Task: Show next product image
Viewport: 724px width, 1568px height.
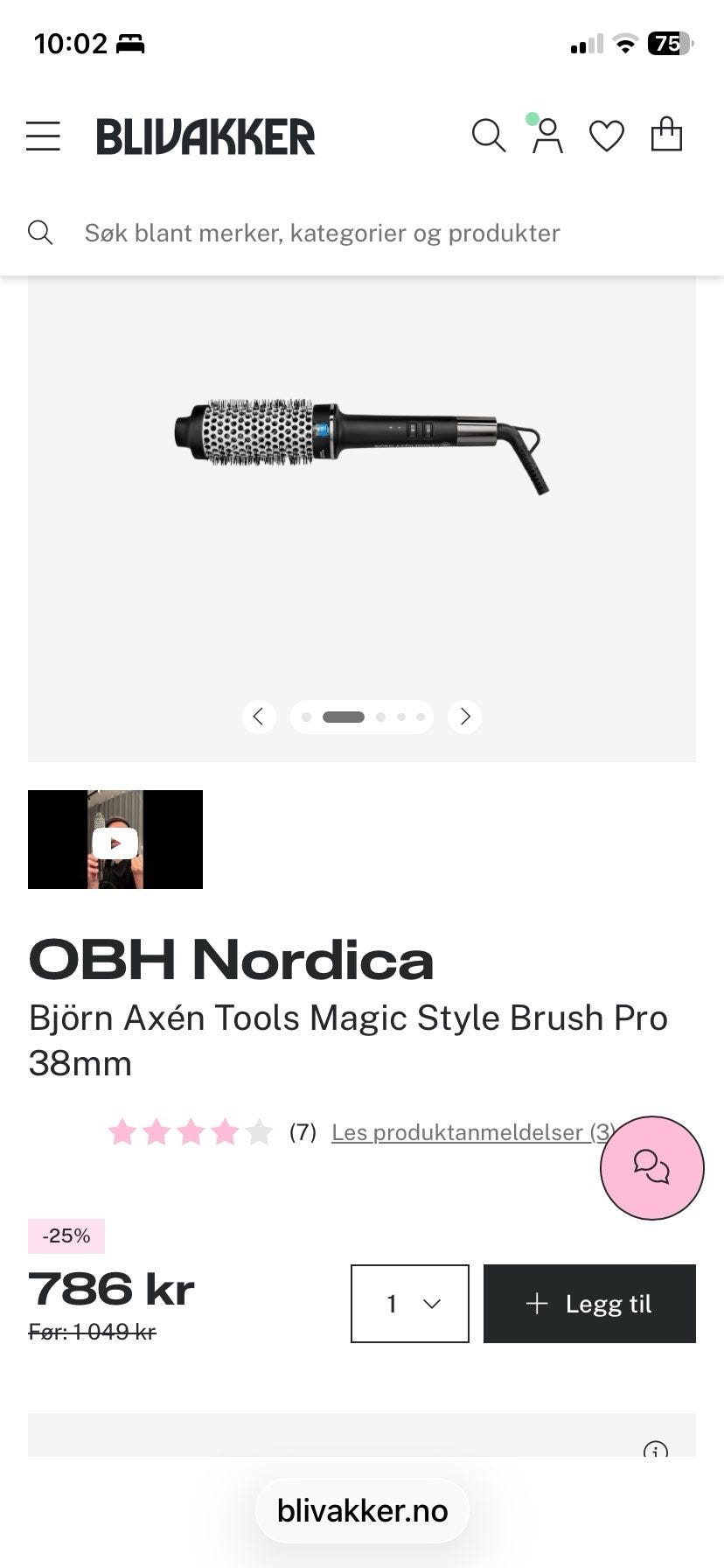Action: 464,717
